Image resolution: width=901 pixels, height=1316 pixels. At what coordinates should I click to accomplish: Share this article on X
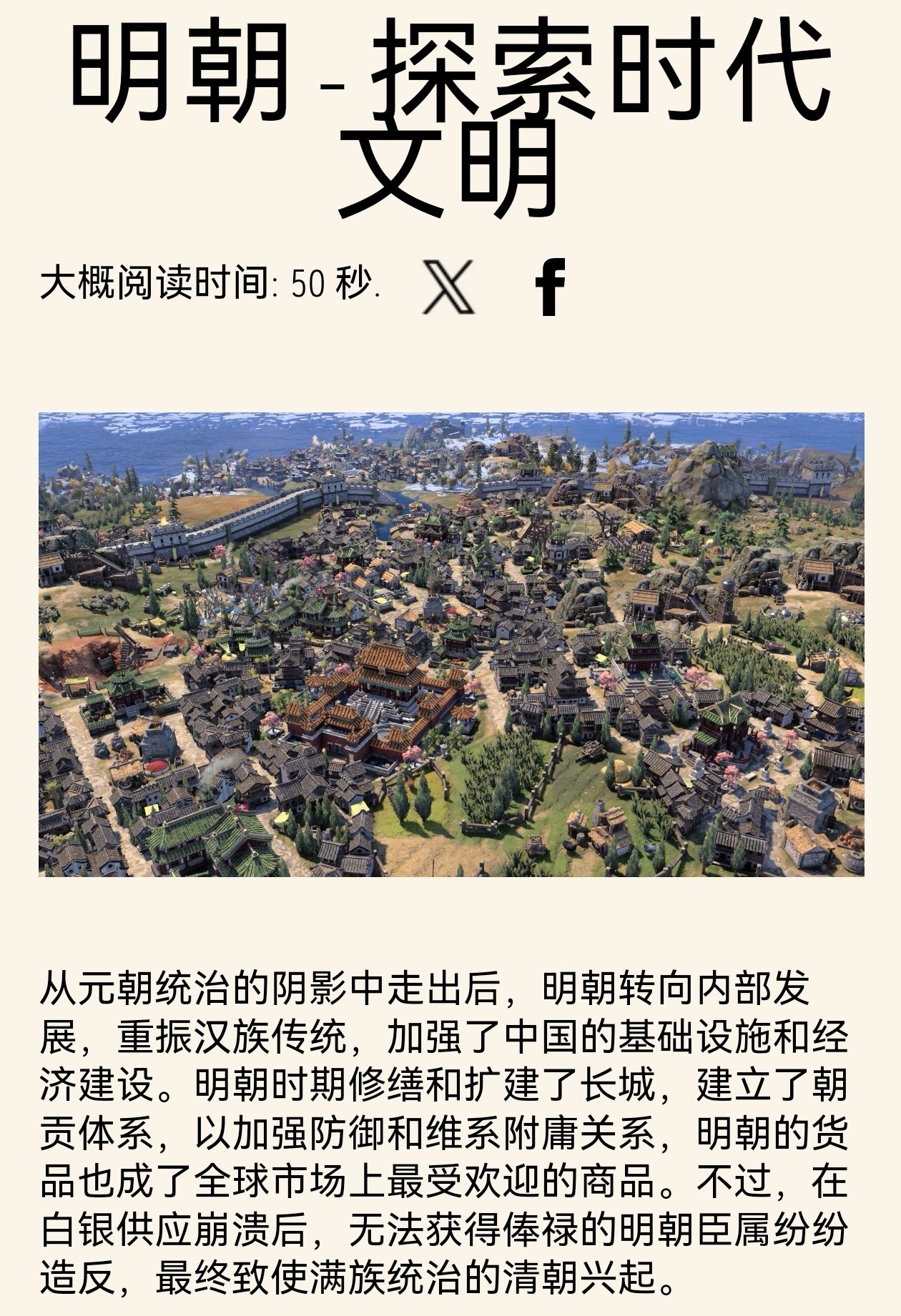448,287
